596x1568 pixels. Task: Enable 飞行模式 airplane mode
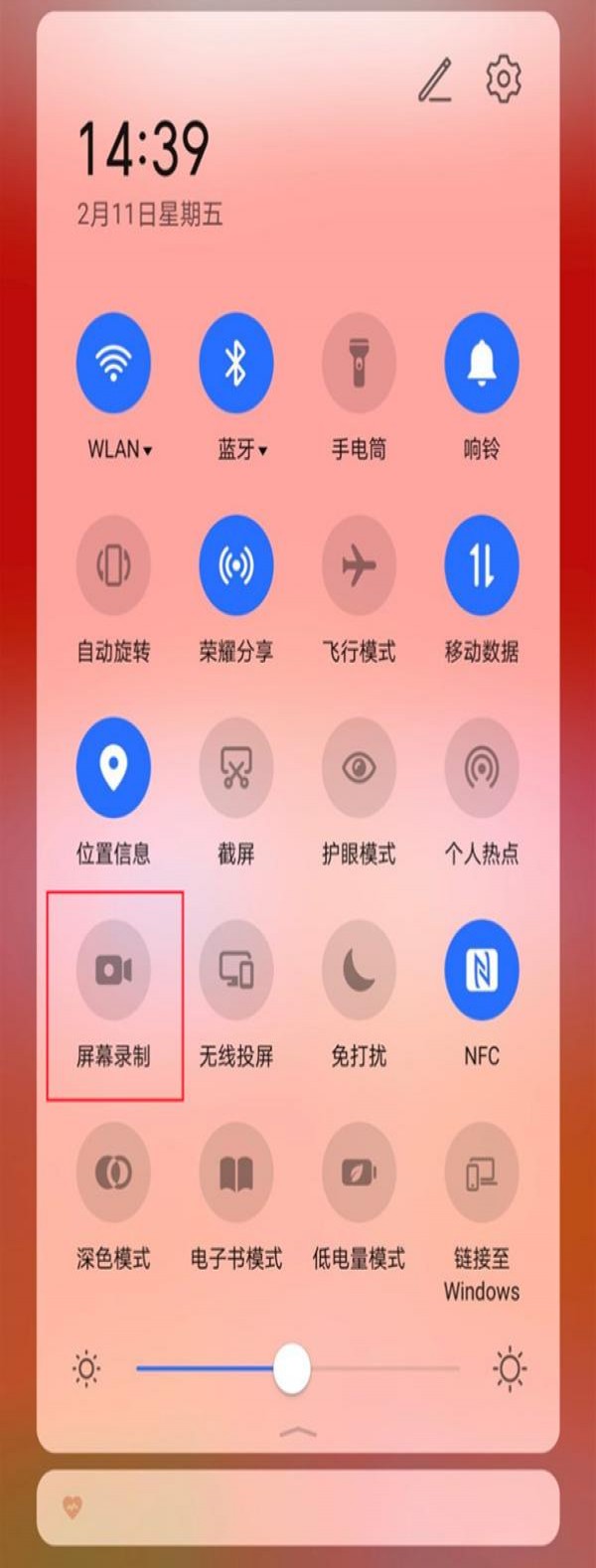(359, 565)
